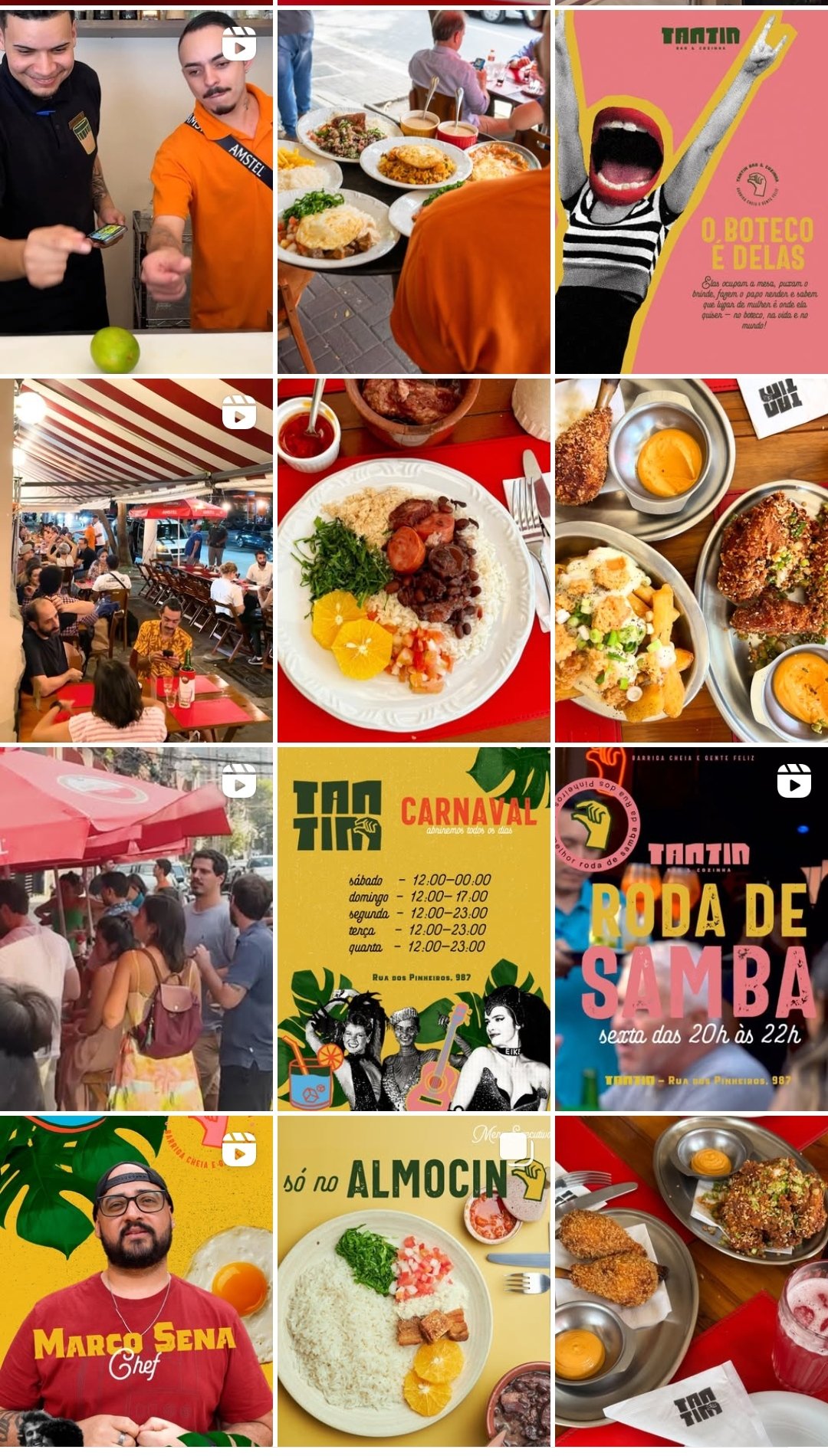Screen dimensions: 828x1456
Task: Play the Roda de Samba reel
Action: pyautogui.click(x=692, y=929)
